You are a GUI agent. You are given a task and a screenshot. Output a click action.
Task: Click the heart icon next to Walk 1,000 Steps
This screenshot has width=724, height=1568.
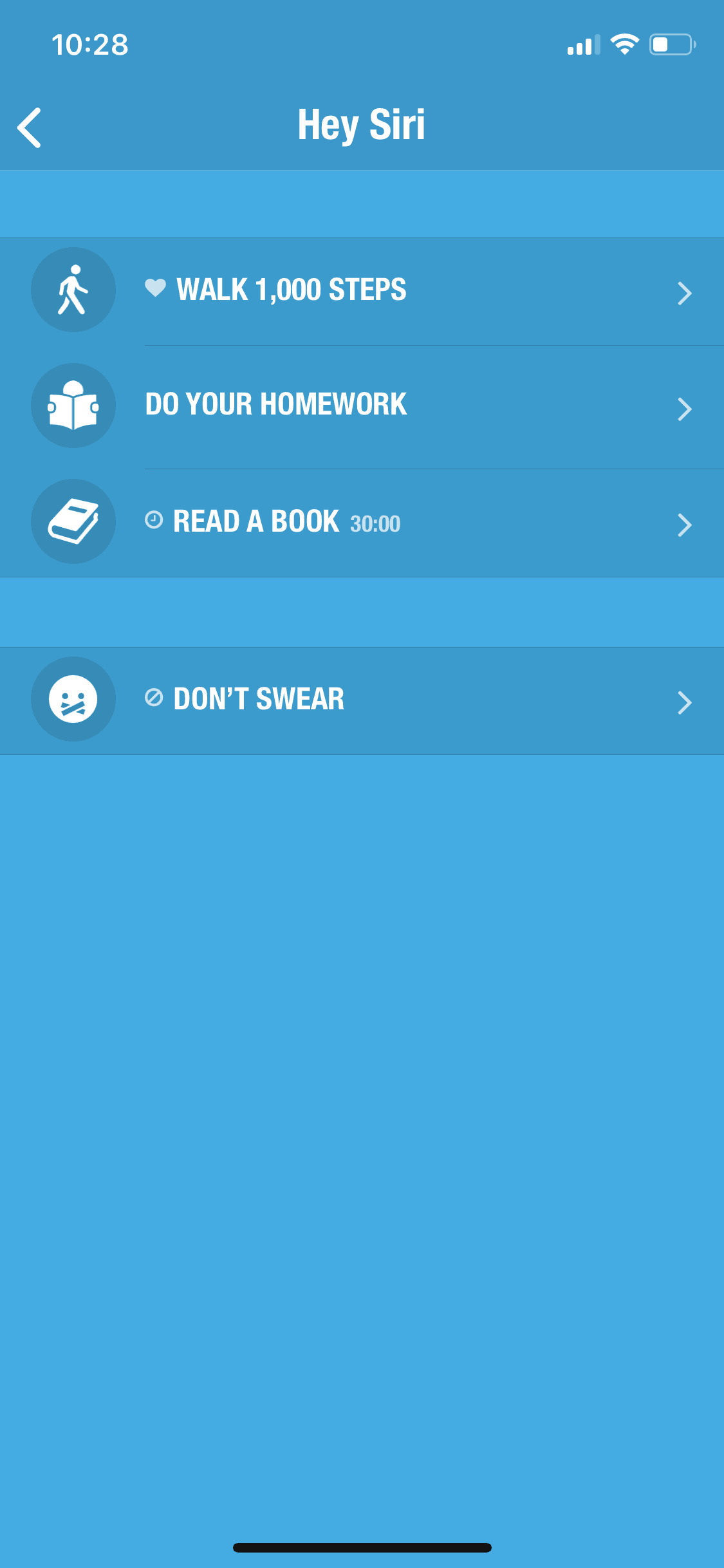tap(154, 289)
